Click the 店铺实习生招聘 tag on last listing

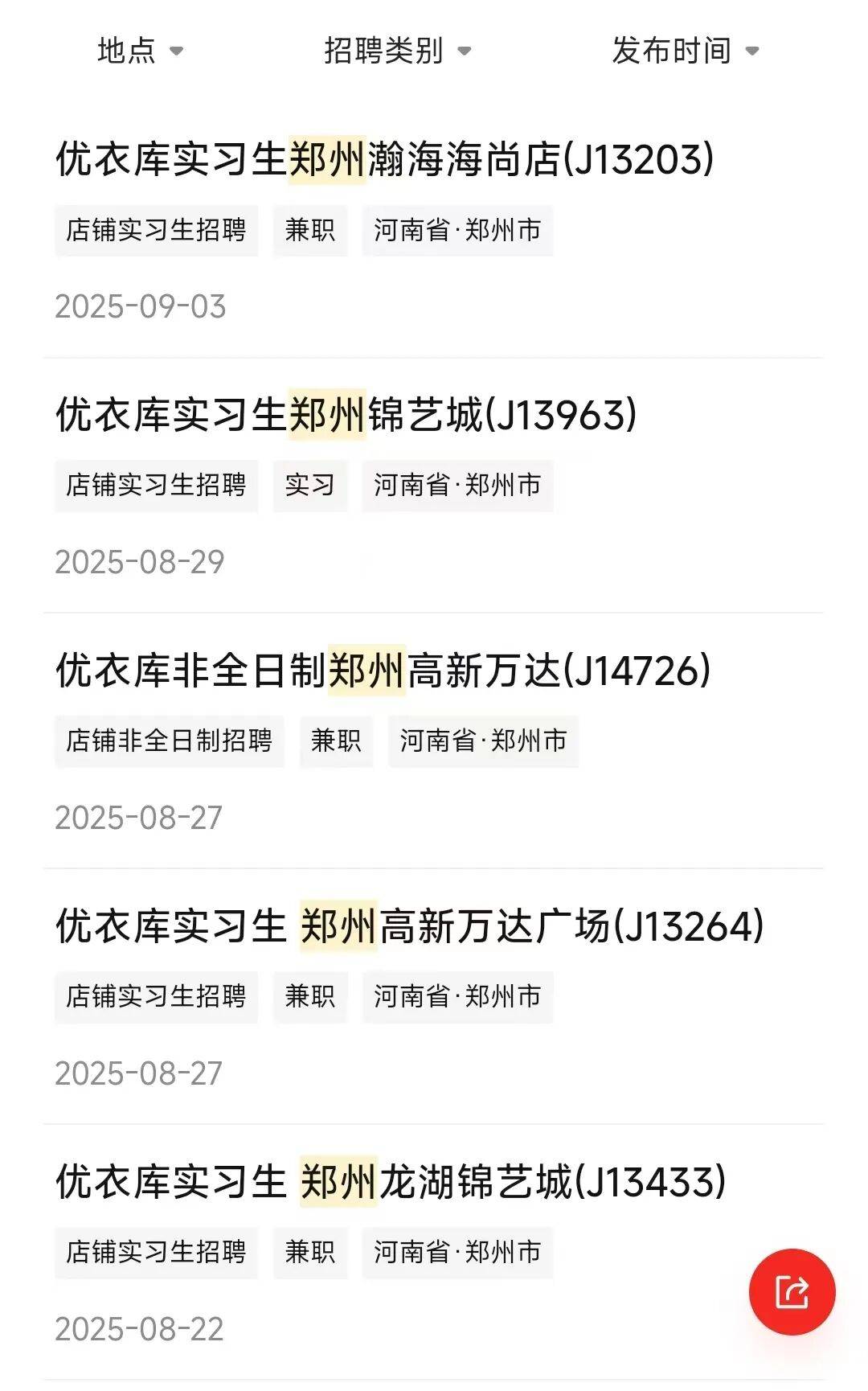tap(157, 1252)
